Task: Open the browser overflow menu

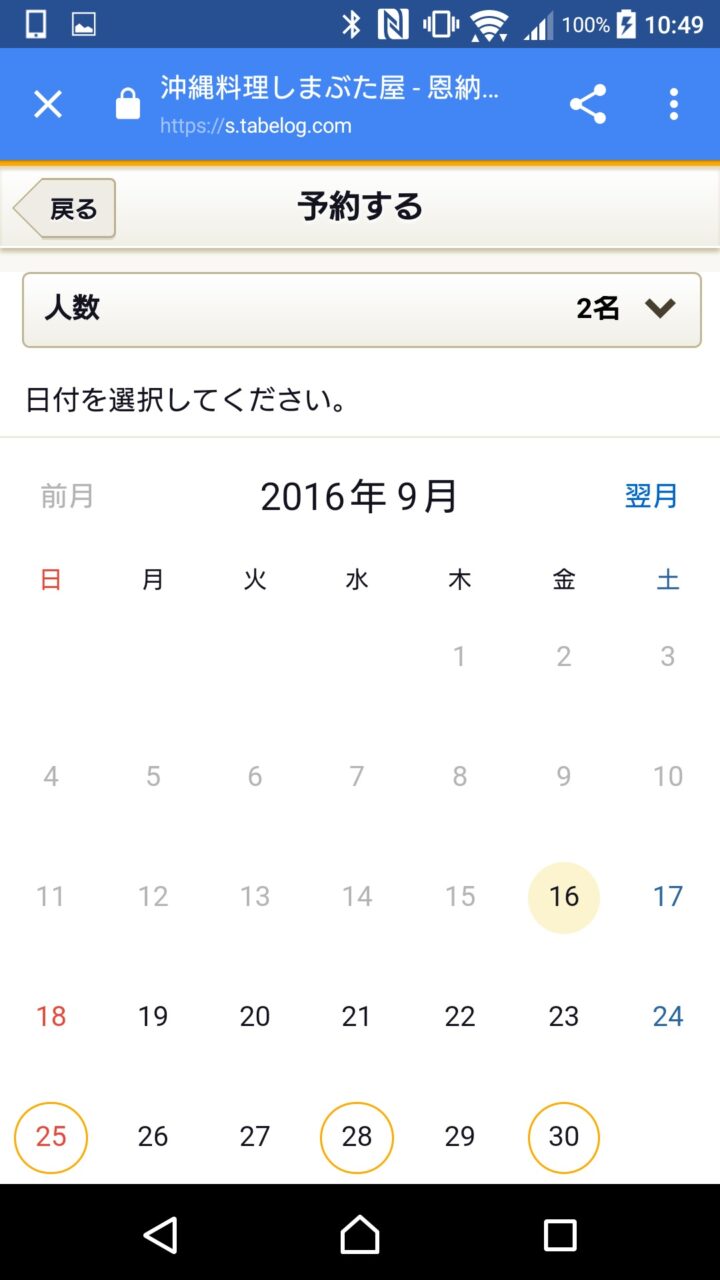Action: point(674,104)
